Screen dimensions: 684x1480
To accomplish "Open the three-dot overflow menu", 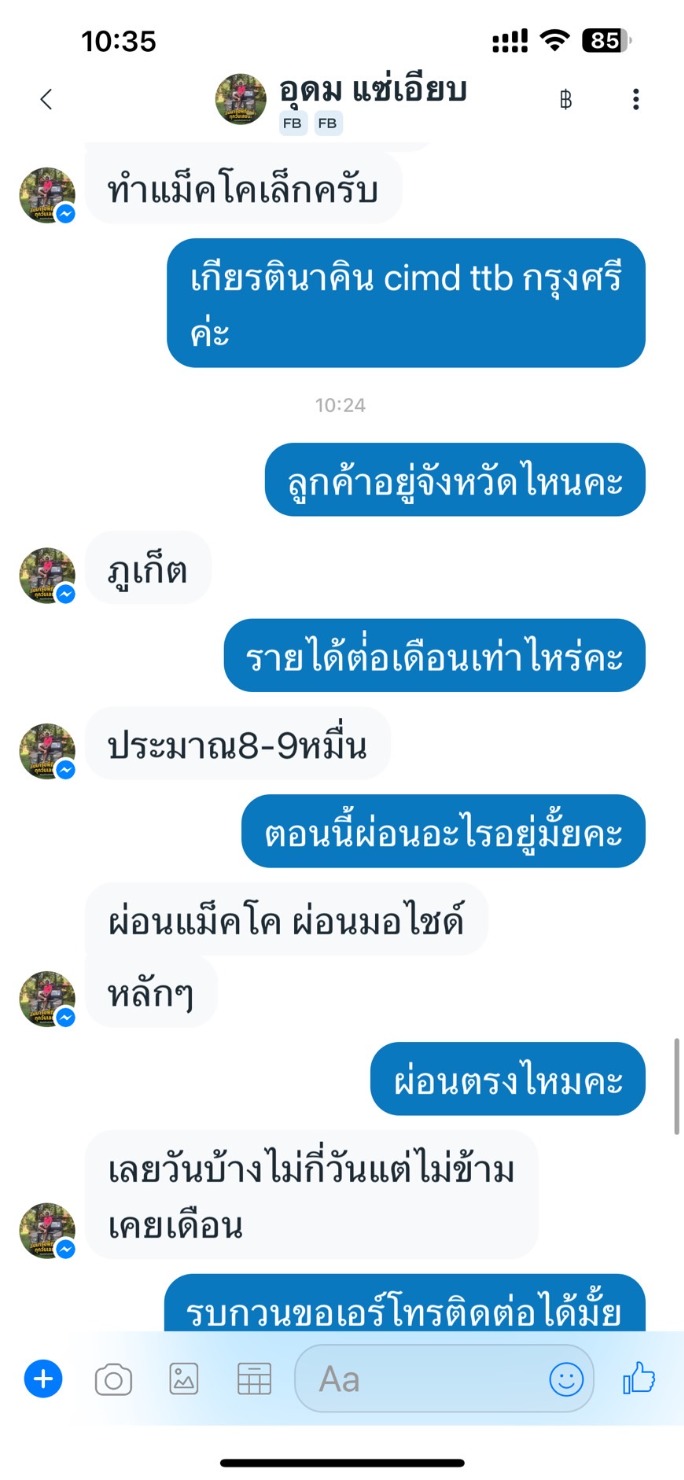I will coord(636,99).
